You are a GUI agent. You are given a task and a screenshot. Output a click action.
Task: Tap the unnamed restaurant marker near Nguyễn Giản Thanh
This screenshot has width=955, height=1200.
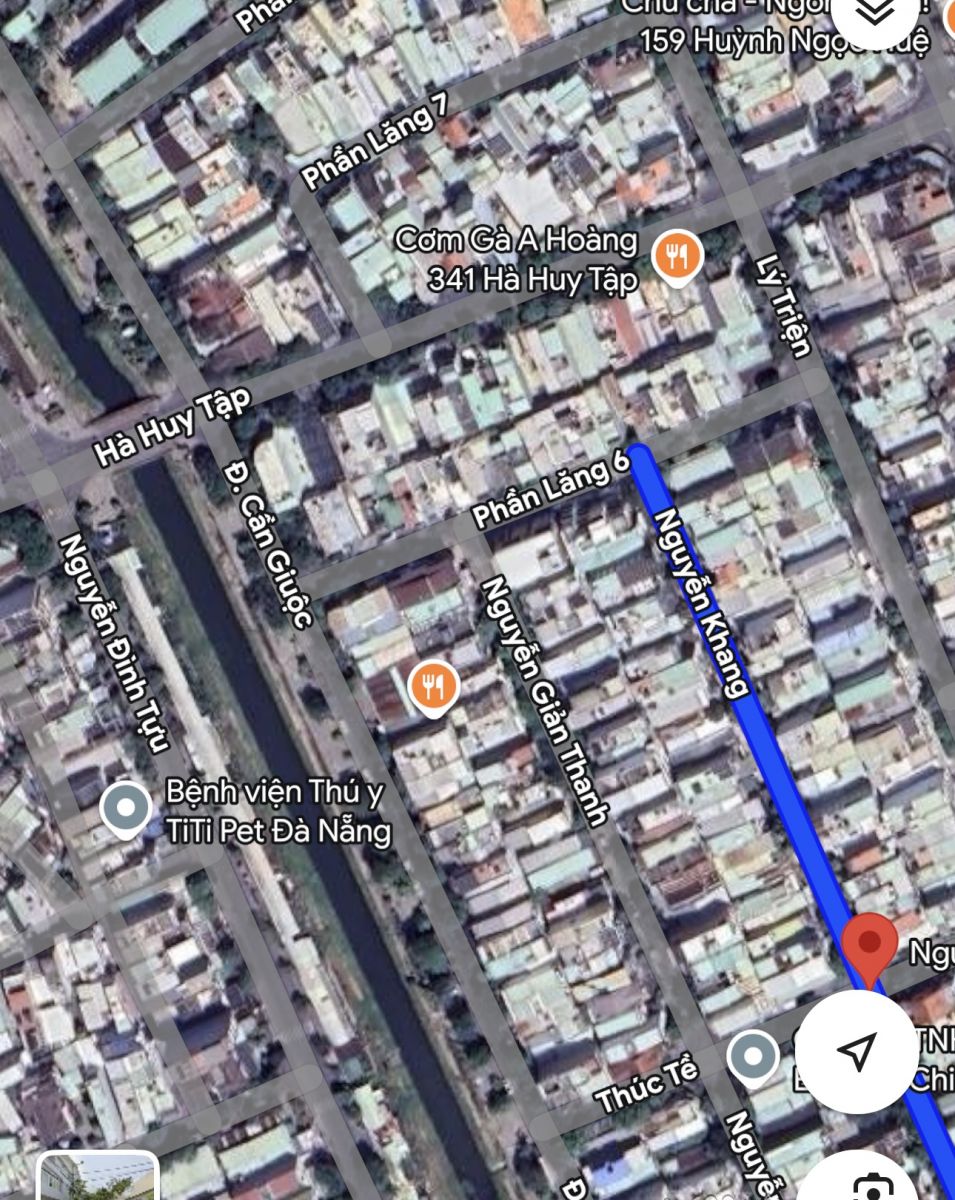434,687
